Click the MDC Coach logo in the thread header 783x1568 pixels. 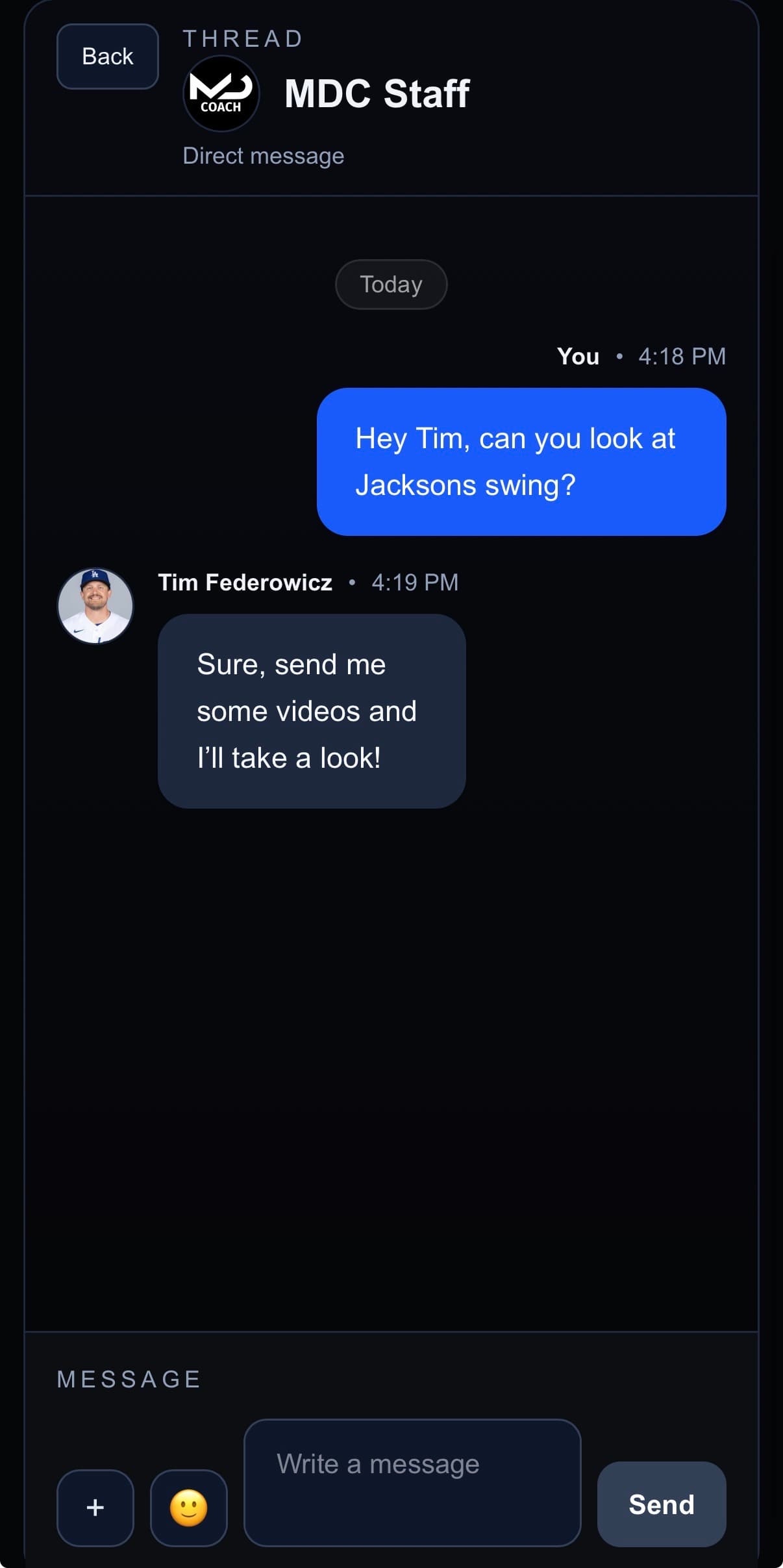(220, 93)
